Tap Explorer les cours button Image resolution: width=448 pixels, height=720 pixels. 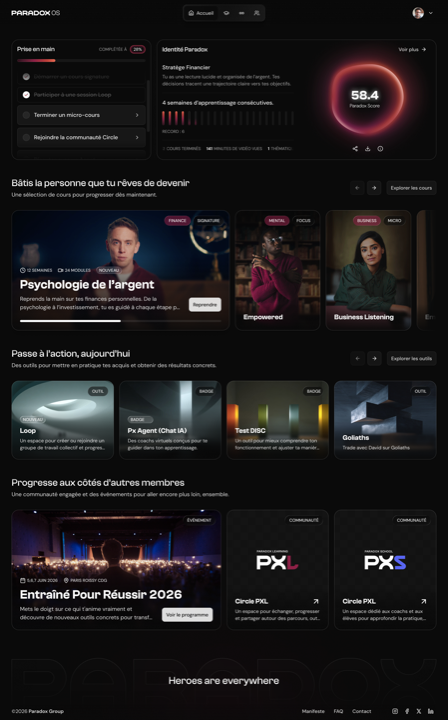point(411,188)
